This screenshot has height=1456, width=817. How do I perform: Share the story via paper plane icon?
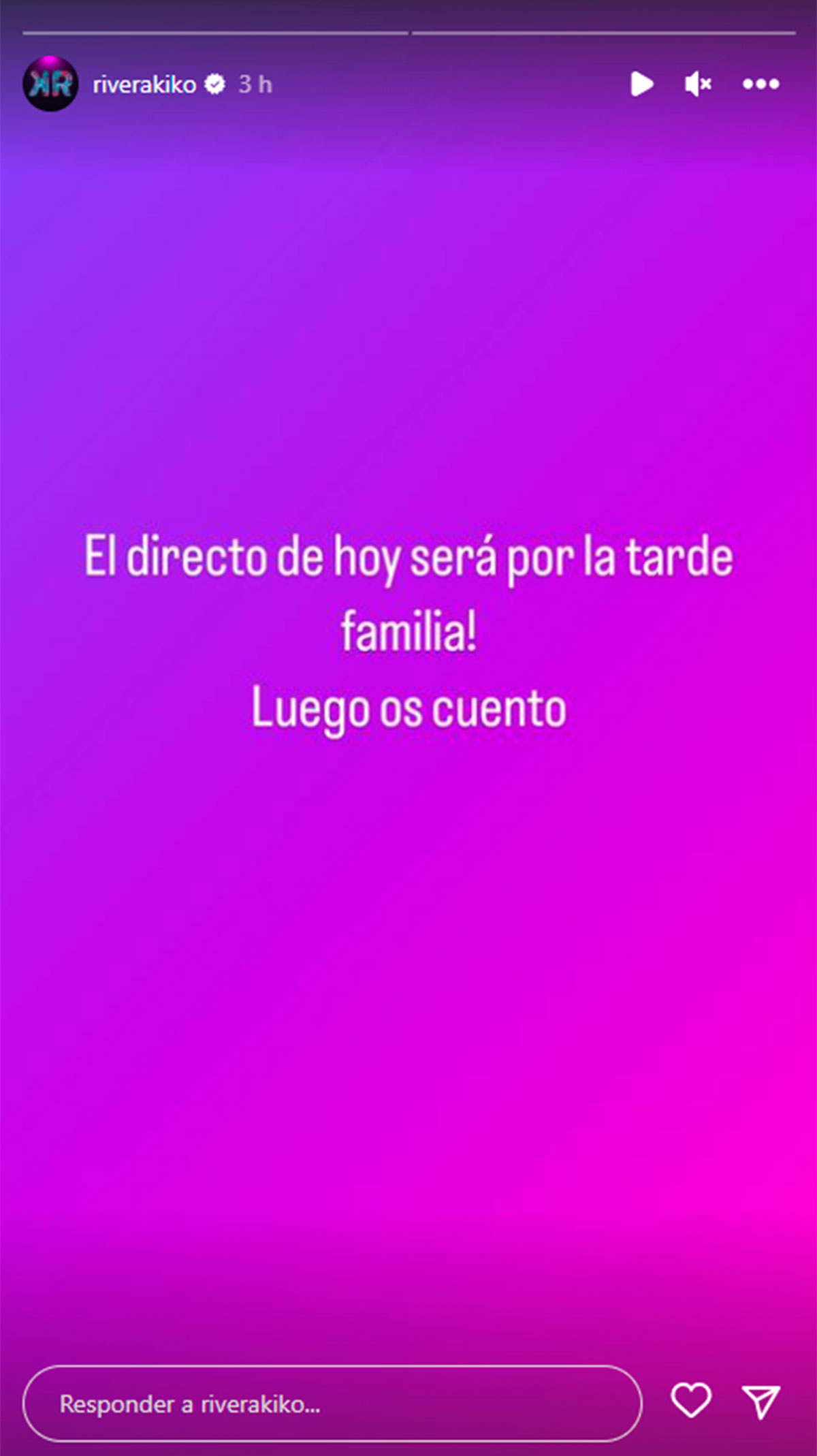coord(760,1402)
